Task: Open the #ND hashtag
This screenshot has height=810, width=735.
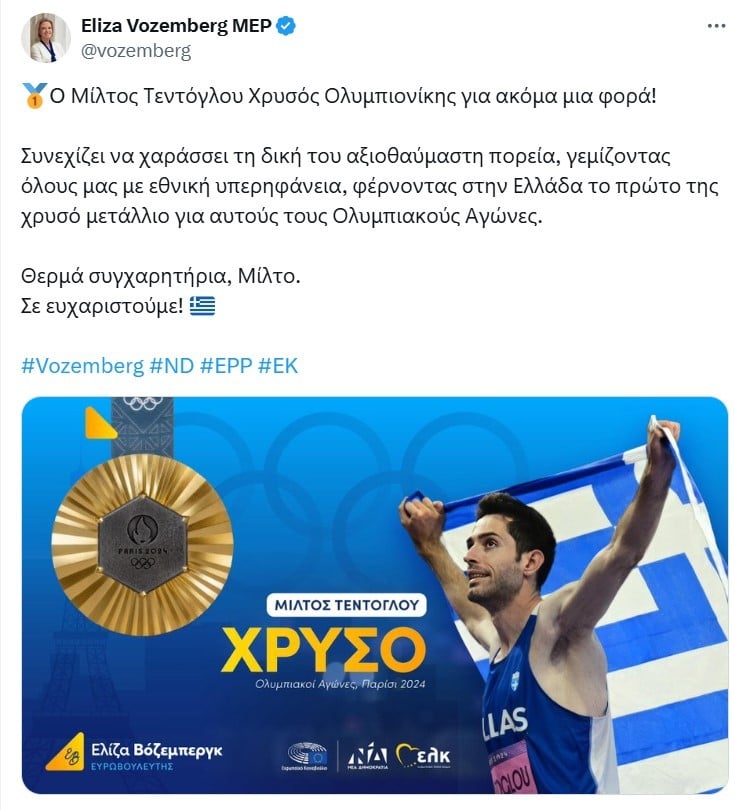Action: (x=172, y=366)
